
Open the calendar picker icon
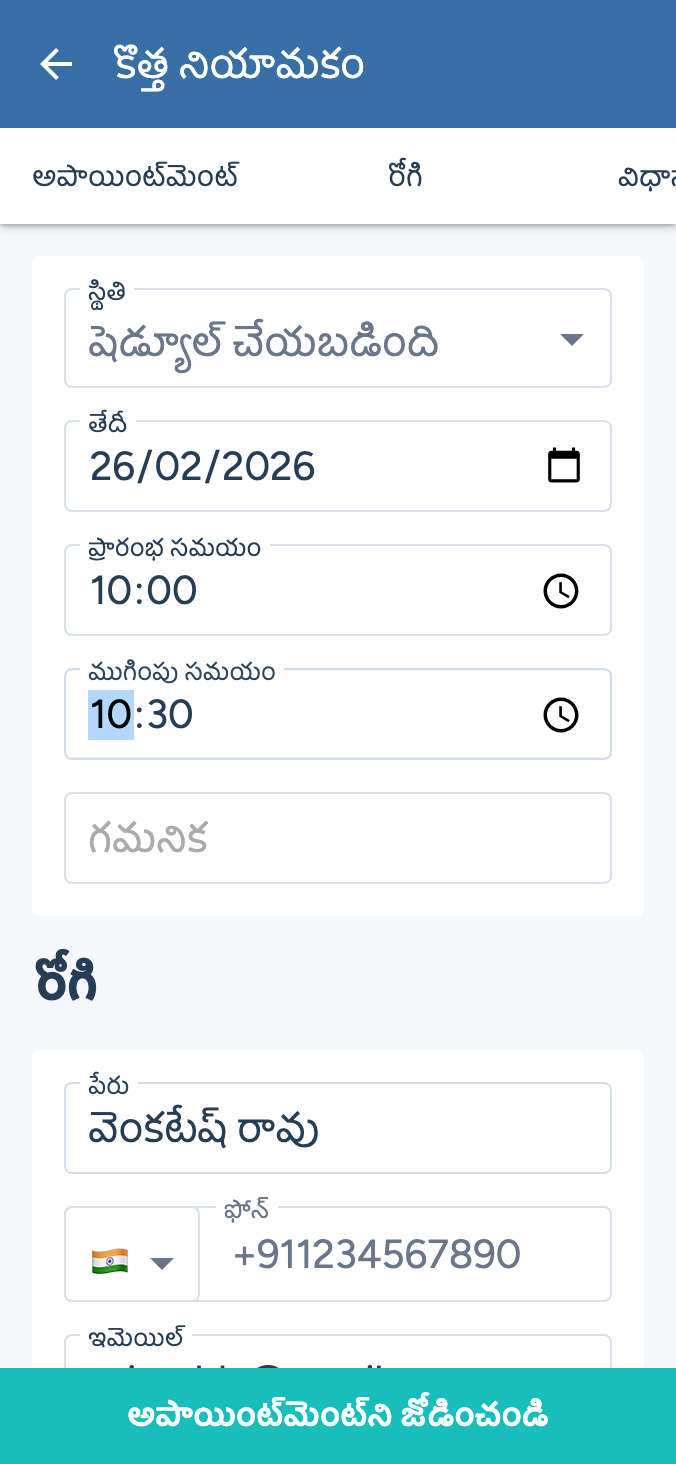[564, 466]
